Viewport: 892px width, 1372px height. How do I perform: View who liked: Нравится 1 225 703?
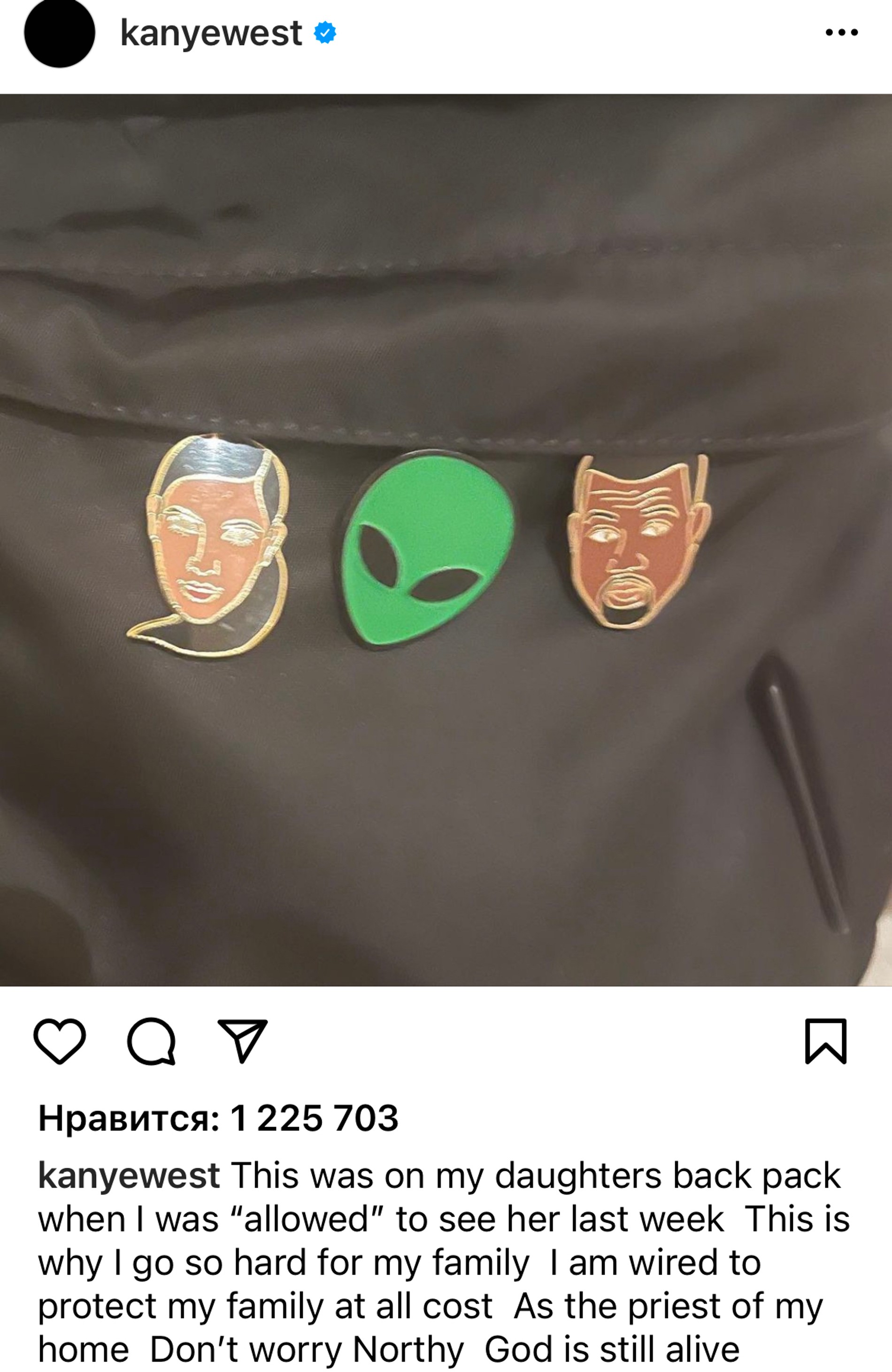click(x=218, y=1118)
